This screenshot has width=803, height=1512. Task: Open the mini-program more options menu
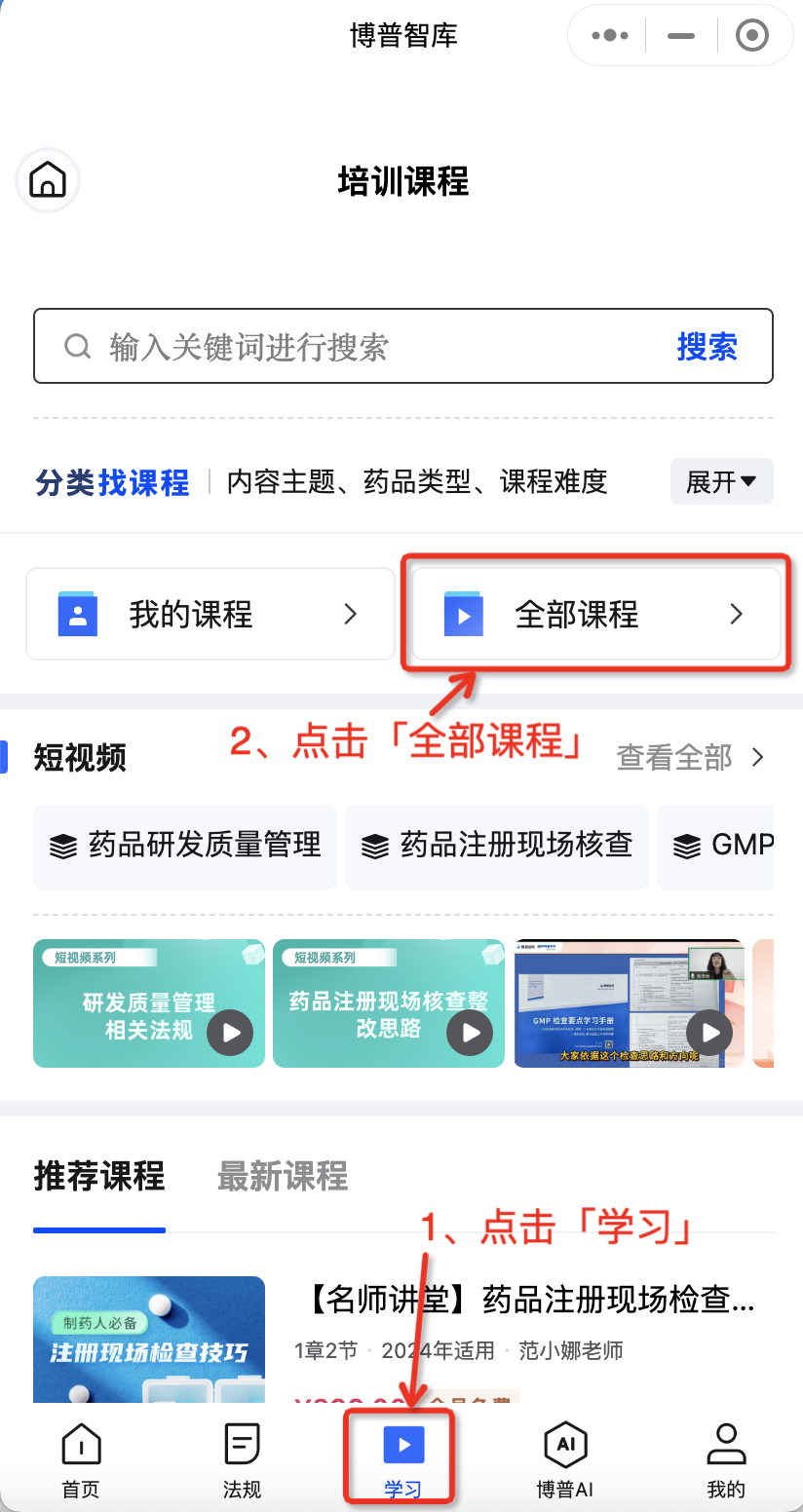point(610,36)
